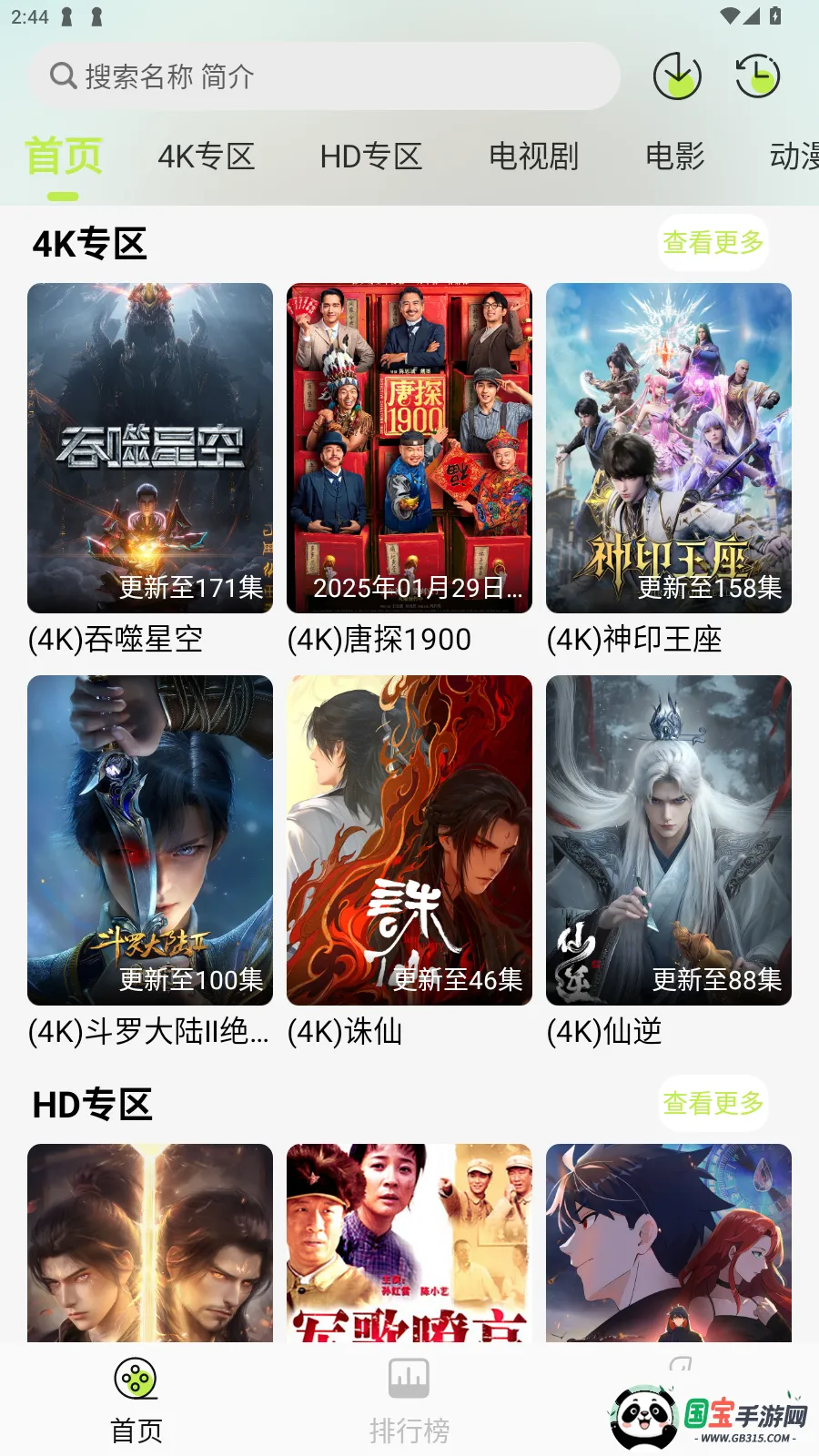Screen dimensions: 819x1456
Task: Open the watch history icon
Action: coord(757,76)
